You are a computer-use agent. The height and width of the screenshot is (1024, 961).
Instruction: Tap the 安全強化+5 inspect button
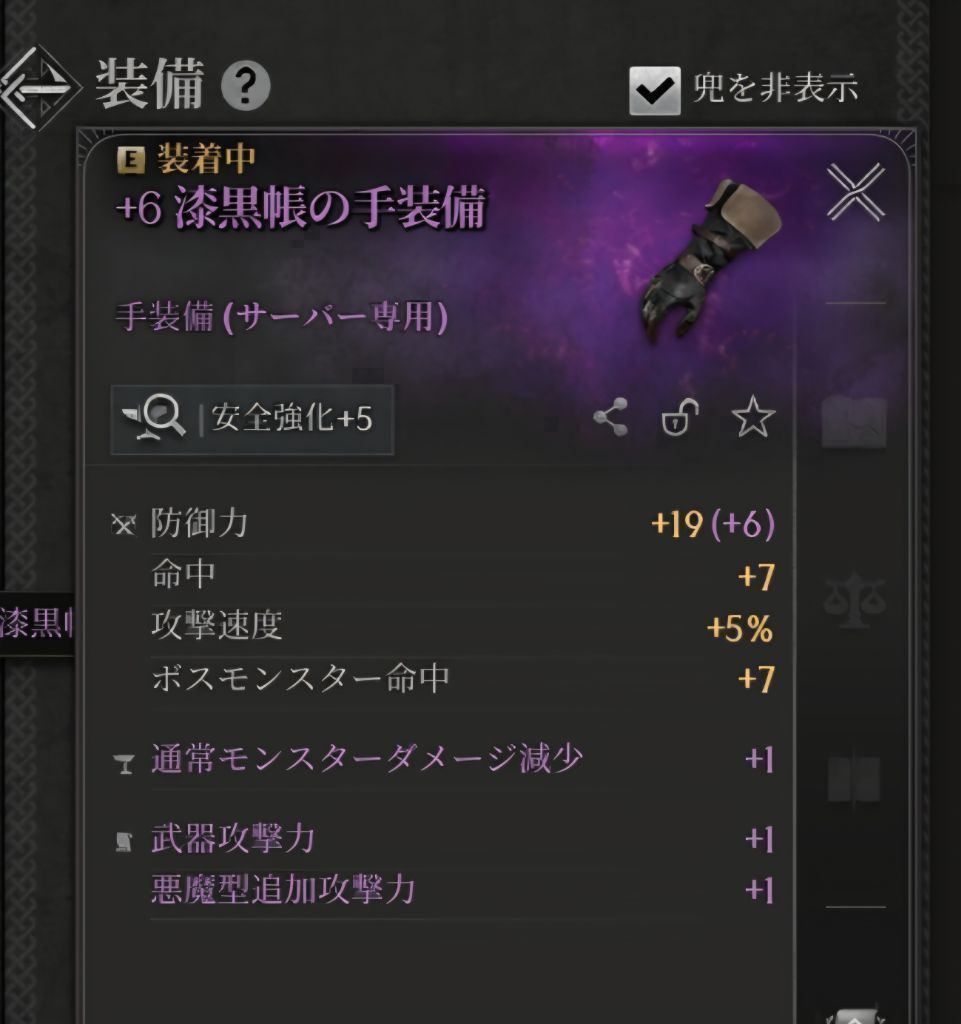tap(252, 419)
